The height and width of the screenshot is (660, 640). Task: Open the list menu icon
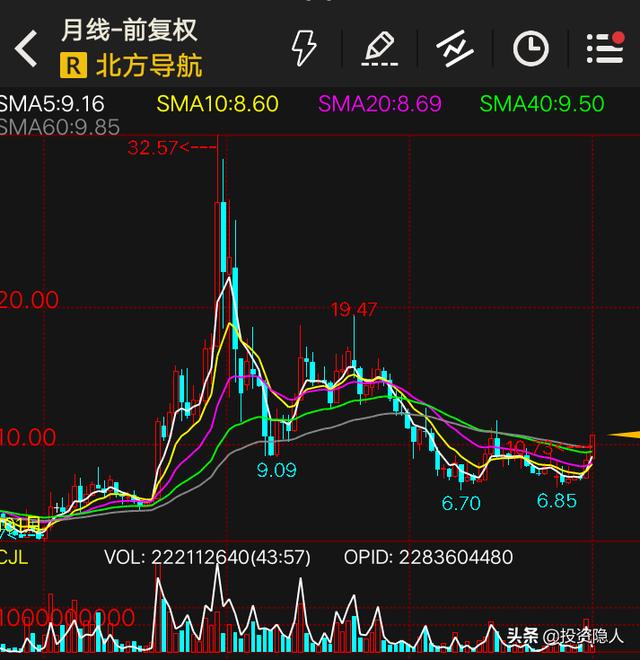604,47
